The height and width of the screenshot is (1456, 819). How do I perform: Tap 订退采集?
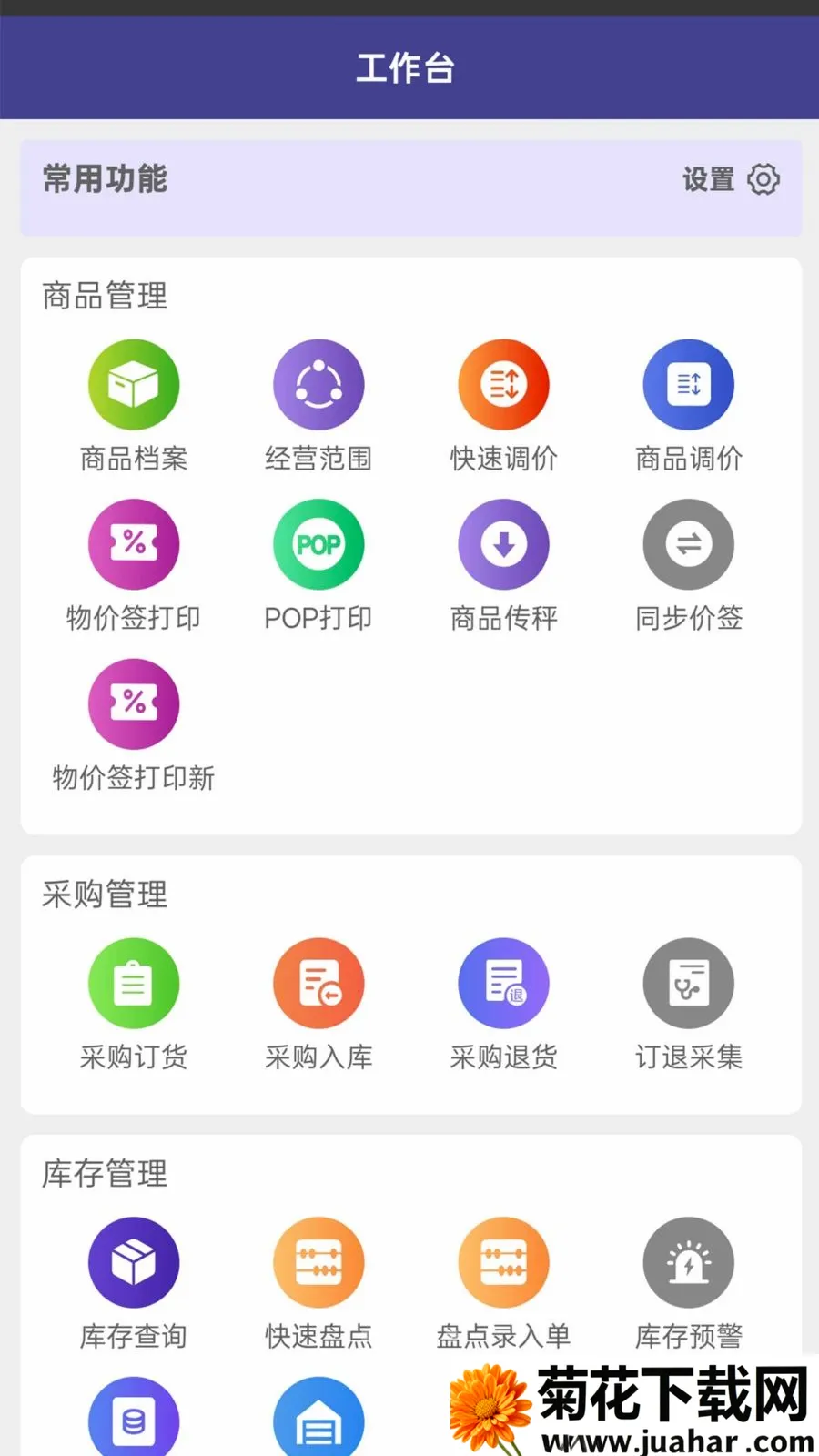[x=689, y=1005]
